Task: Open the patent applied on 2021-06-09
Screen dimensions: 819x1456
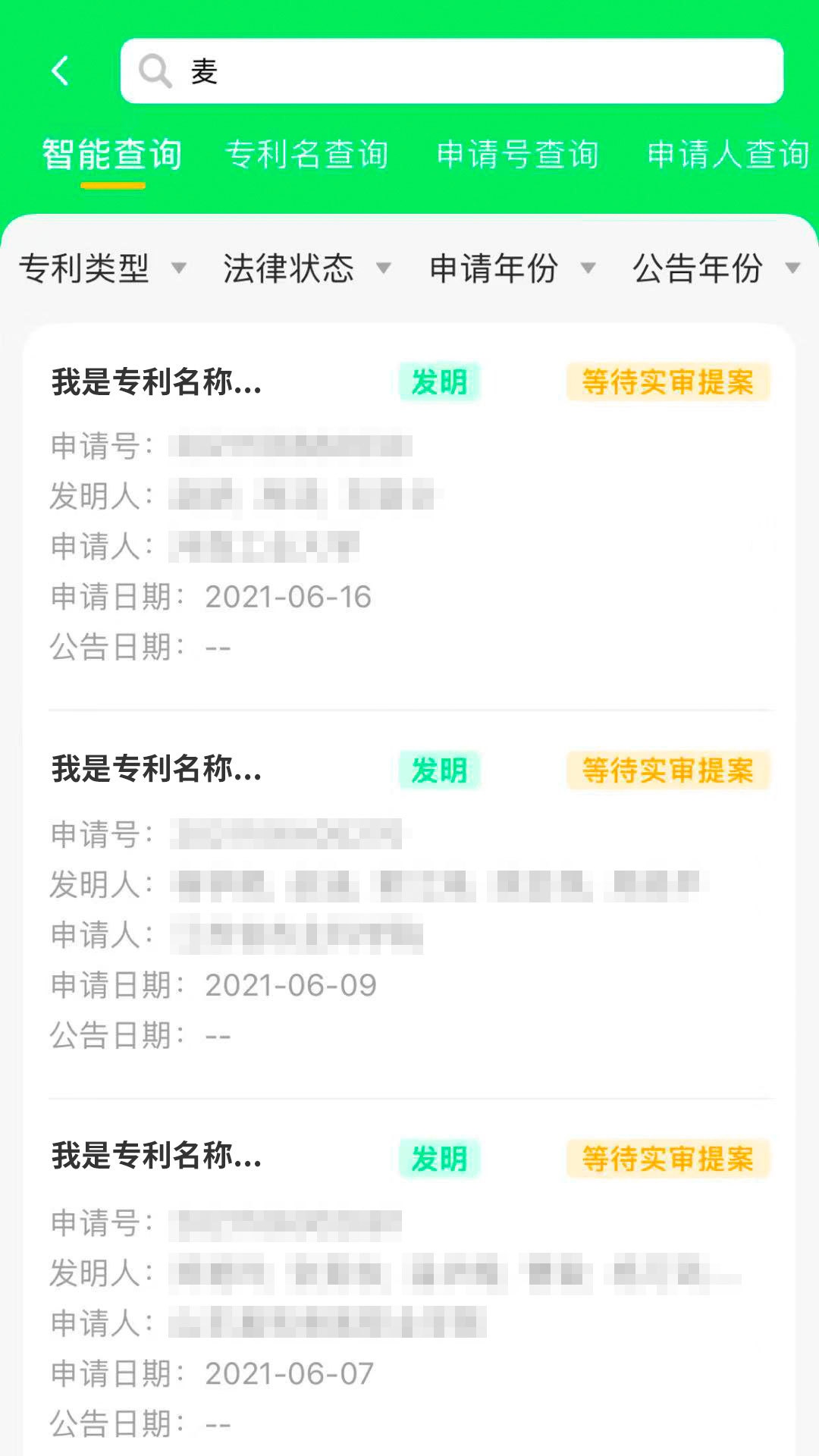Action: coord(409,904)
